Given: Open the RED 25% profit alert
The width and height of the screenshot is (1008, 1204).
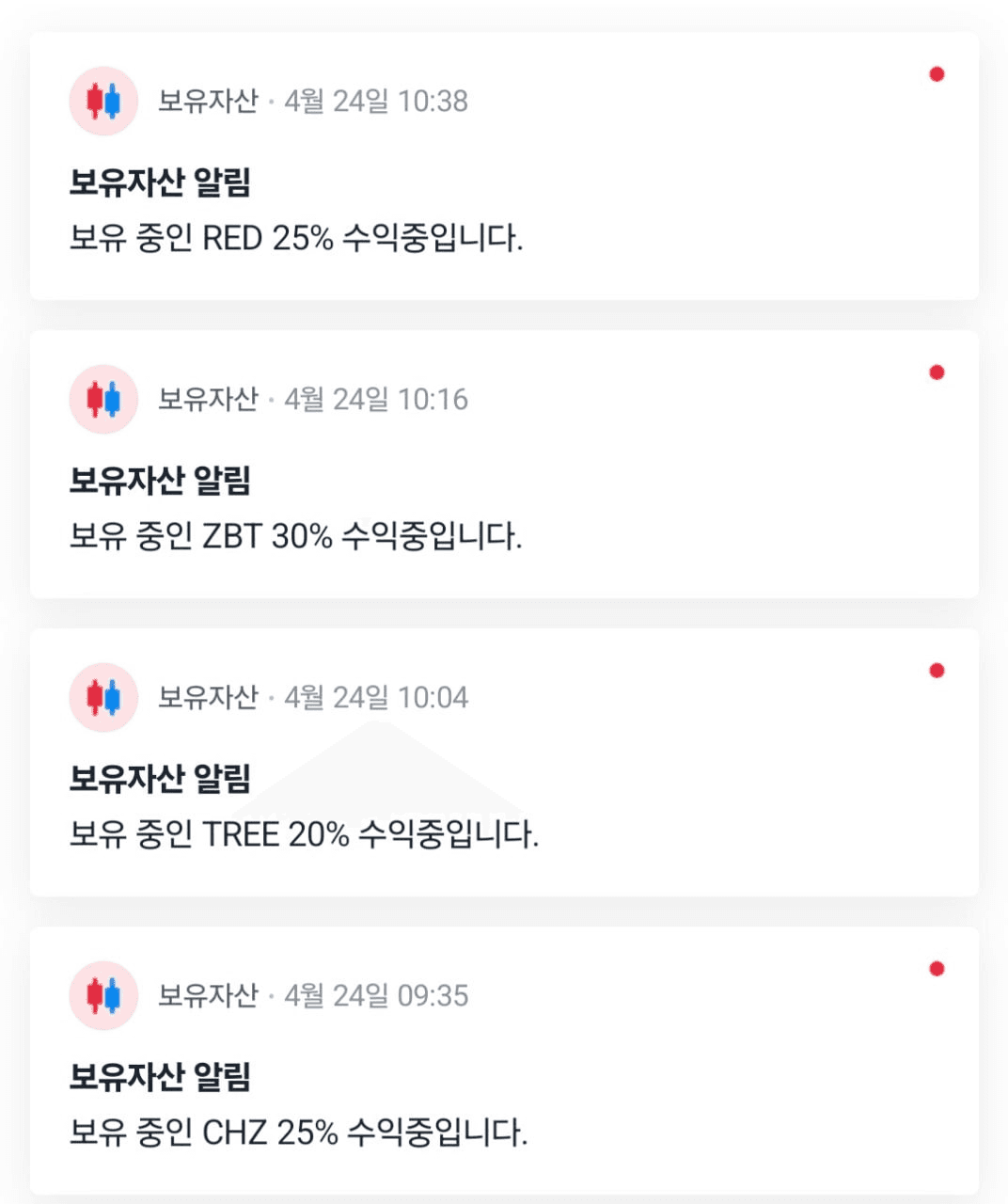Looking at the screenshot, I should click(x=504, y=167).
